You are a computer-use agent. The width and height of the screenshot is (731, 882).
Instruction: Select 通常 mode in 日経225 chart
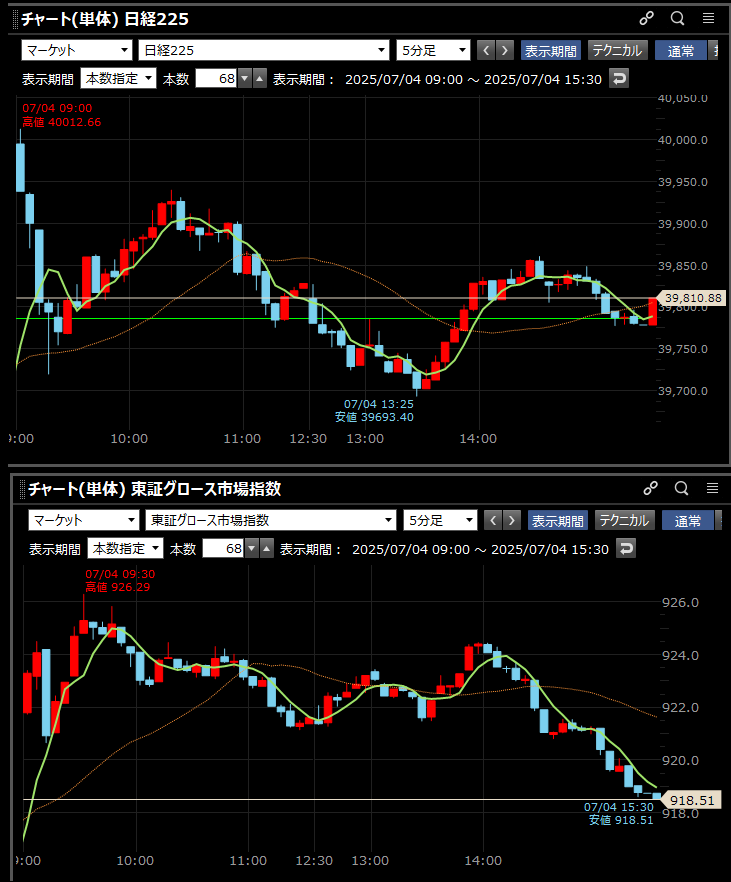(681, 51)
